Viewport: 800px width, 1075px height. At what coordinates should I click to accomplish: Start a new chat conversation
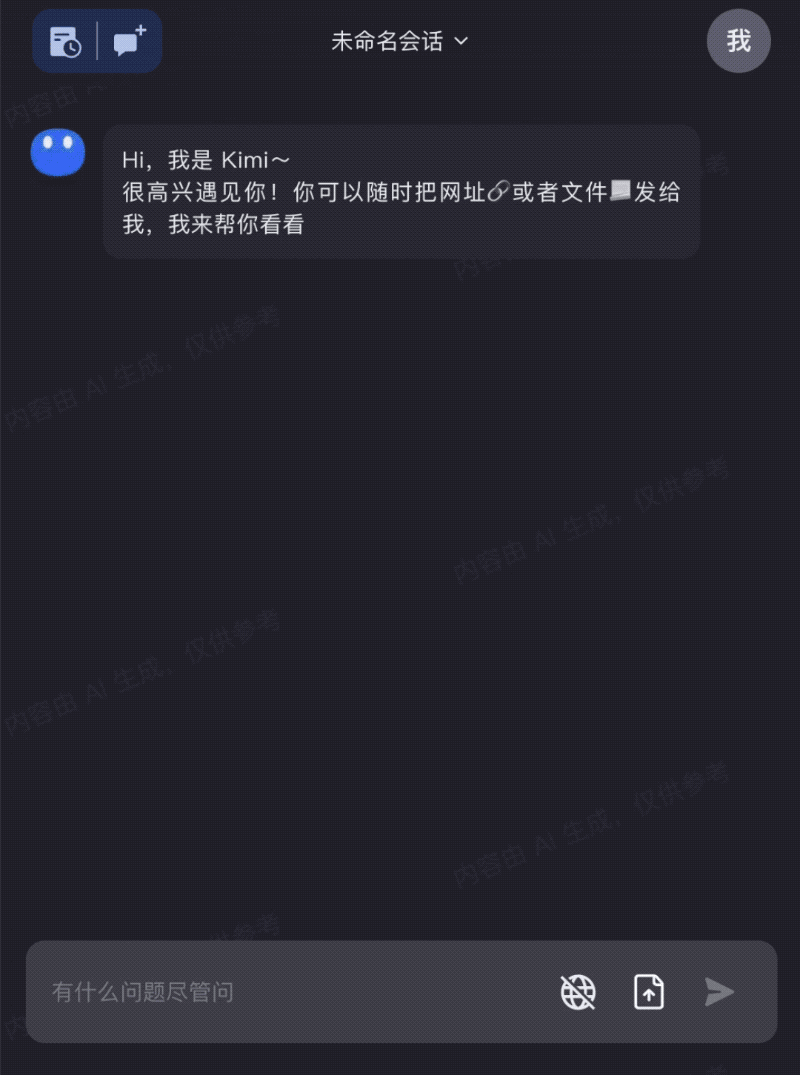coord(129,42)
